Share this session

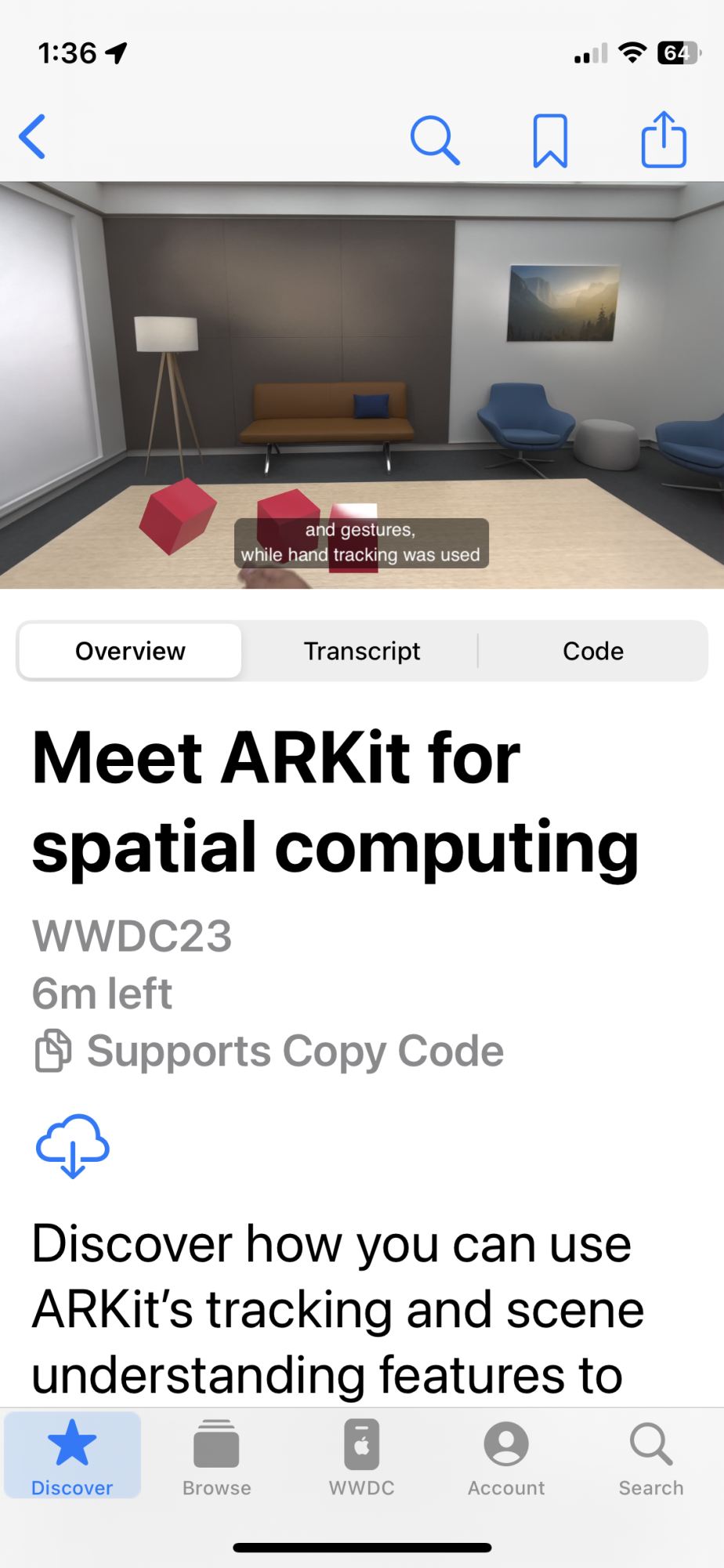point(664,139)
